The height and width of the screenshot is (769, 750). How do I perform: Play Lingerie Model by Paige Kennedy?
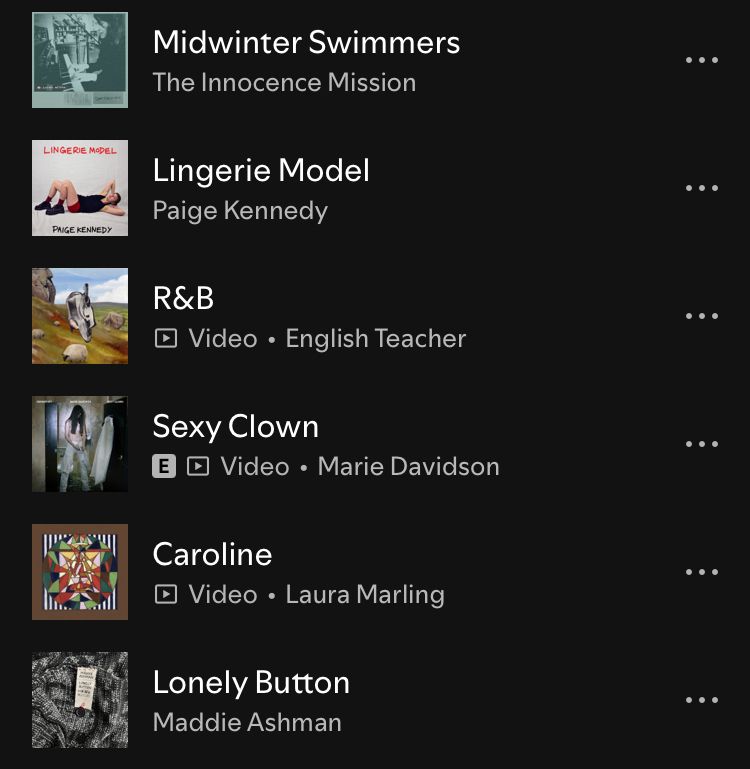click(261, 171)
